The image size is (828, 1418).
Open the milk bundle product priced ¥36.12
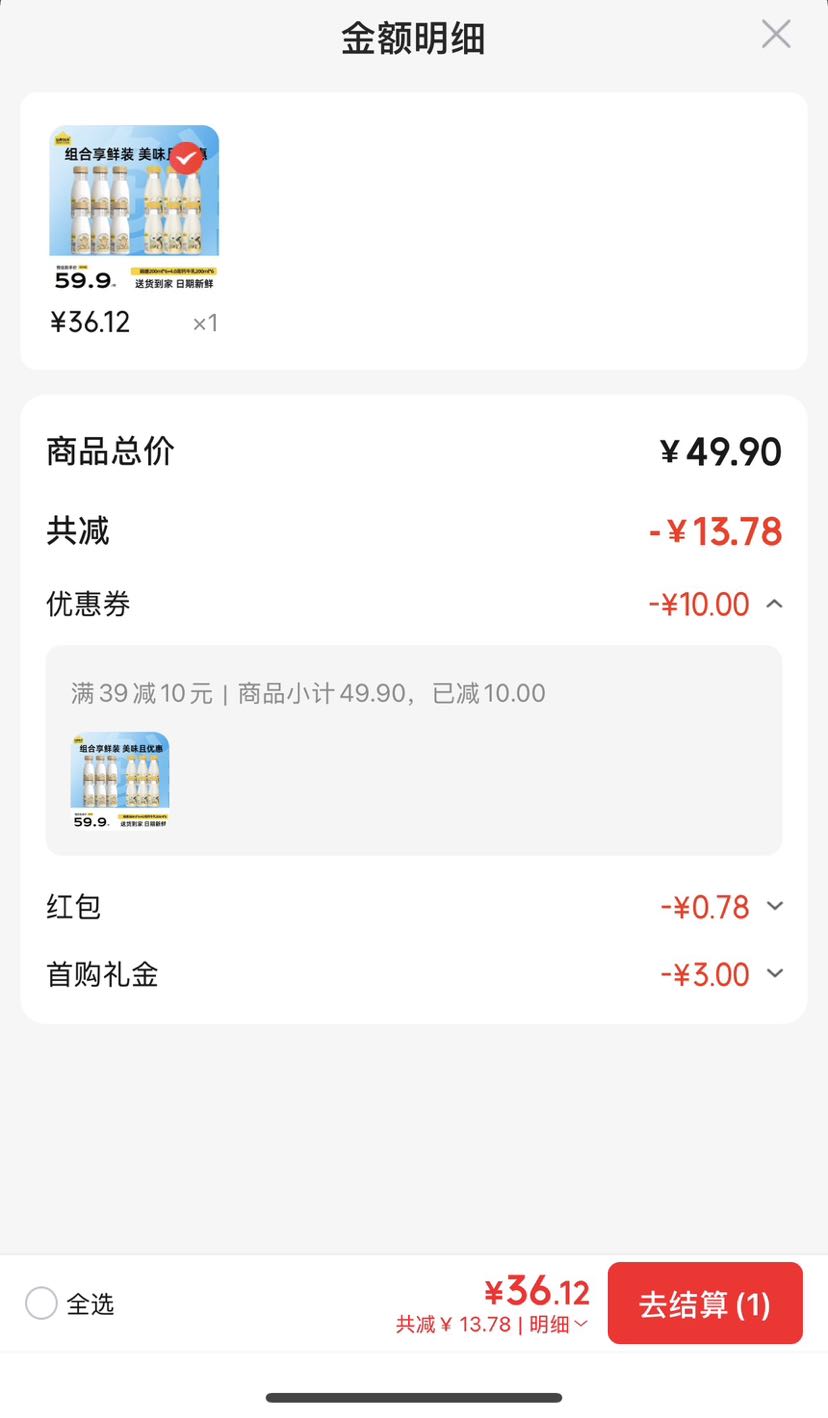(134, 209)
